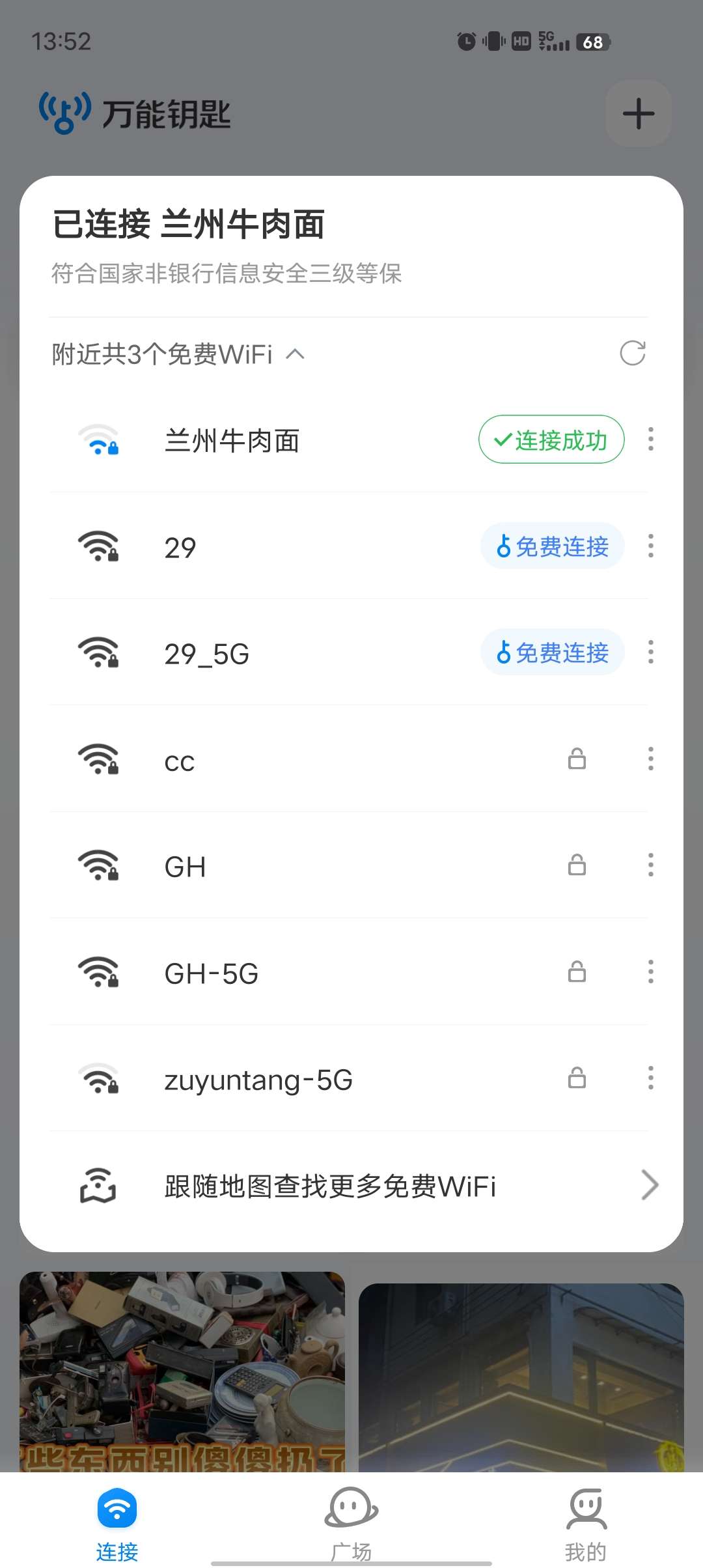
Task: Collapse the nearby free WiFi section
Action: (296, 354)
